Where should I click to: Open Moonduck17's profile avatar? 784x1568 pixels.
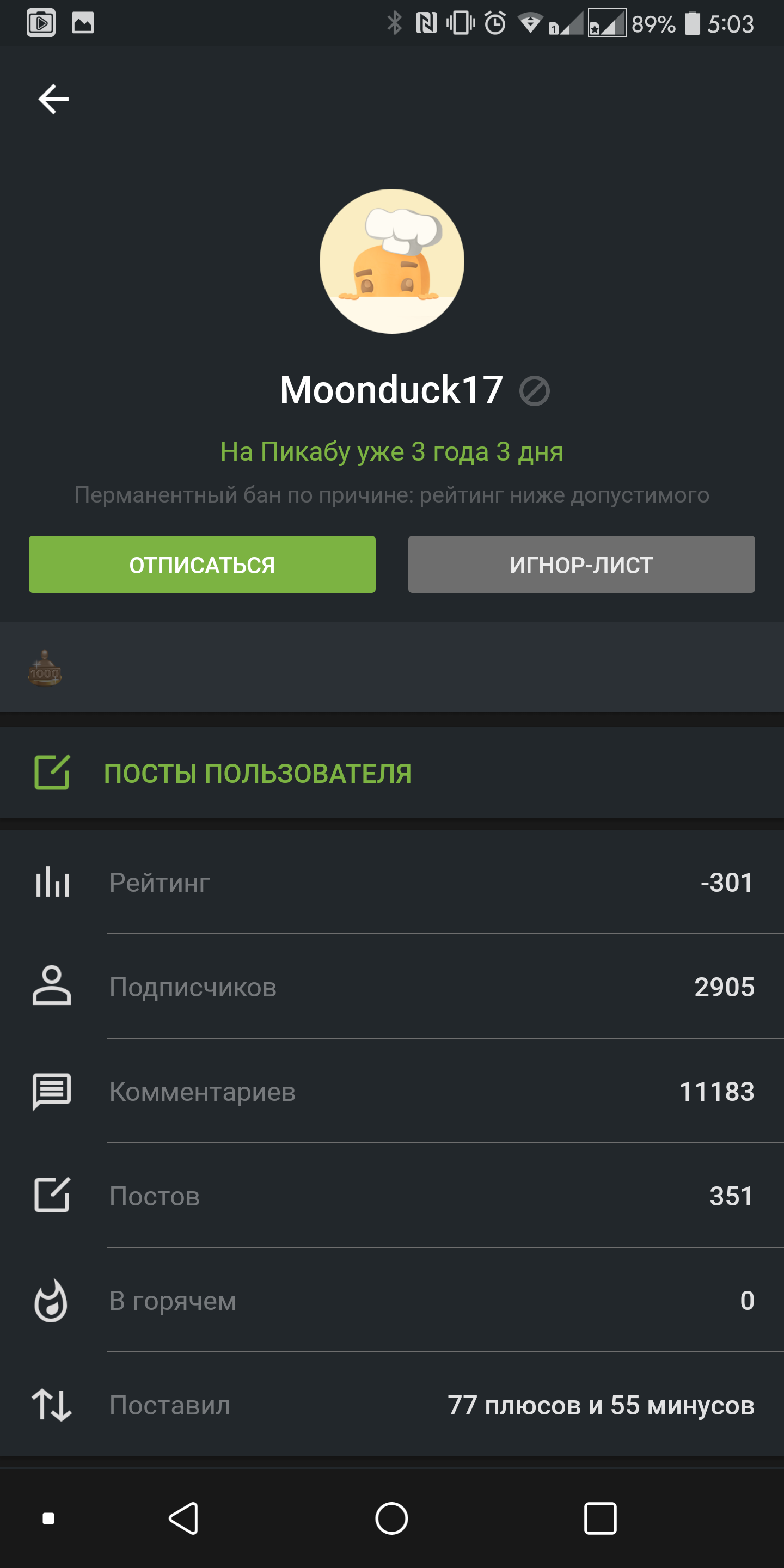coord(392,261)
